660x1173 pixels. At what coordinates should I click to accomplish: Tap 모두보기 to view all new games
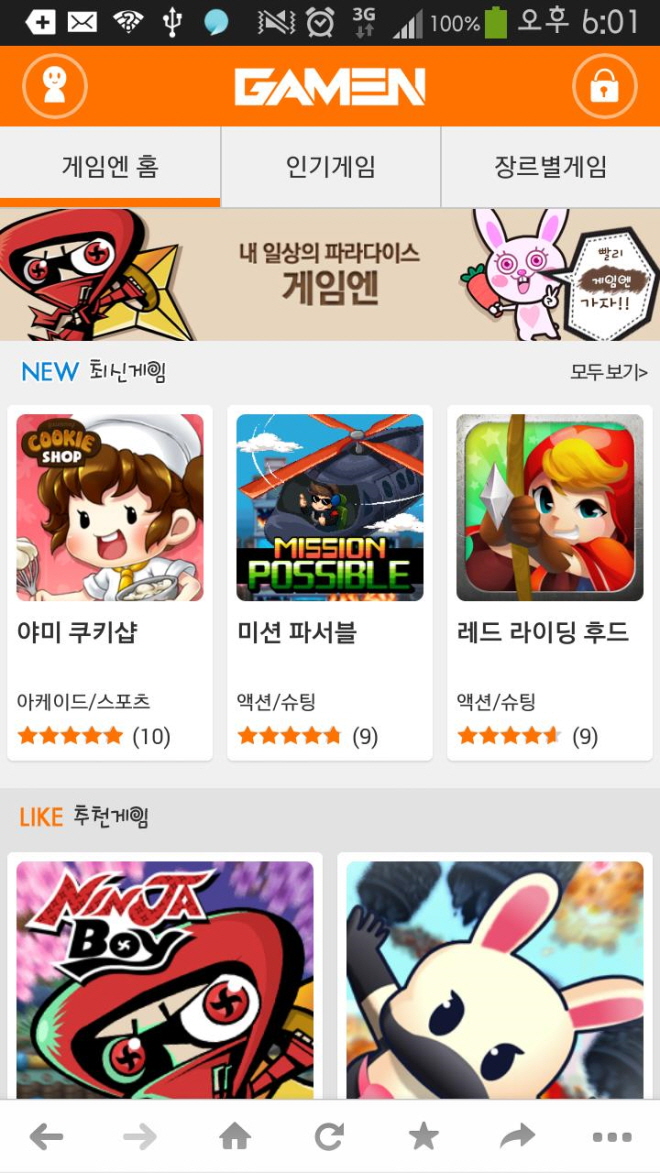coord(608,372)
